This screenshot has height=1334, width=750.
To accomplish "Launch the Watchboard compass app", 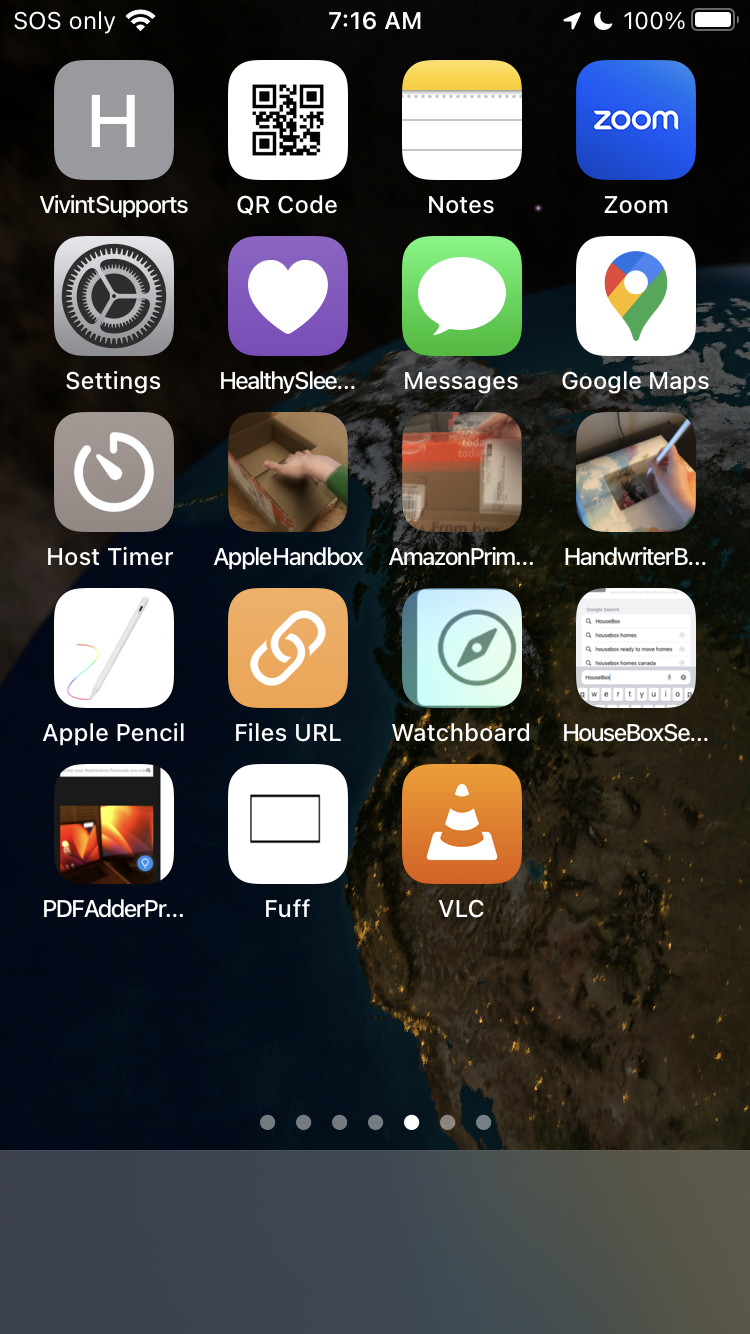I will pyautogui.click(x=461, y=648).
